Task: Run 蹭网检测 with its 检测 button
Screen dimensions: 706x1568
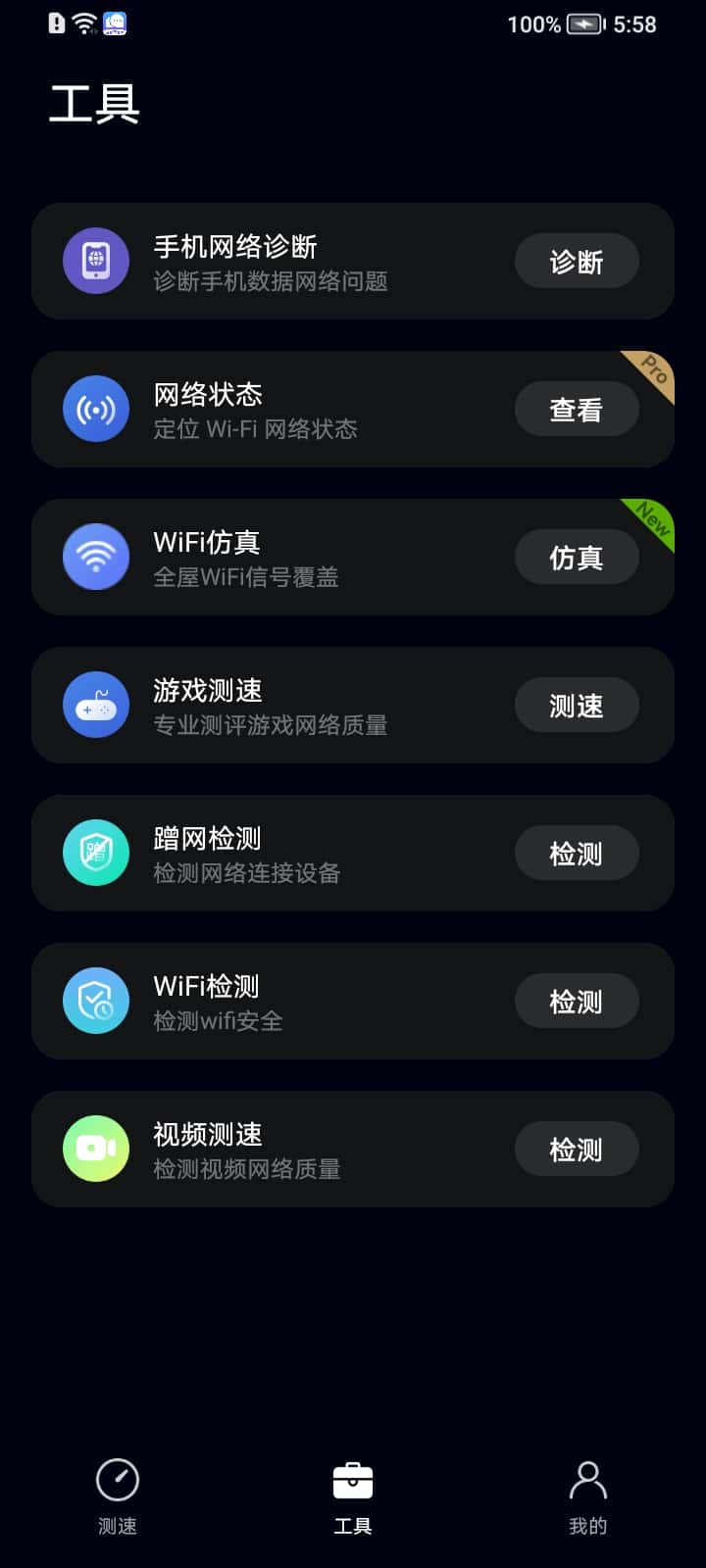Action: pyautogui.click(x=577, y=854)
